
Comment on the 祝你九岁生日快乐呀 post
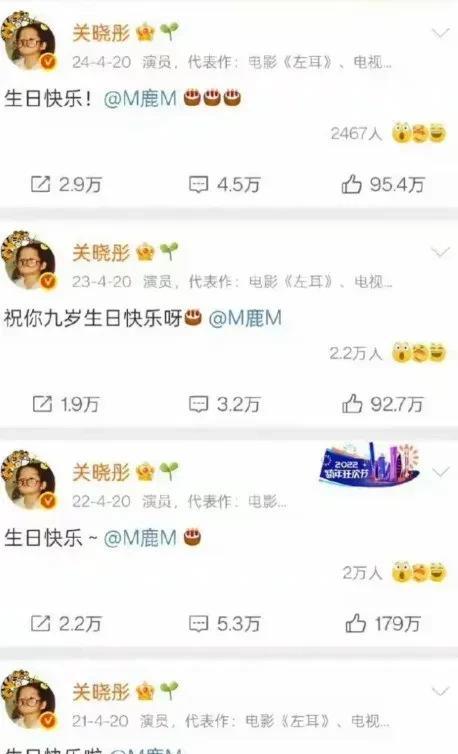pos(224,404)
